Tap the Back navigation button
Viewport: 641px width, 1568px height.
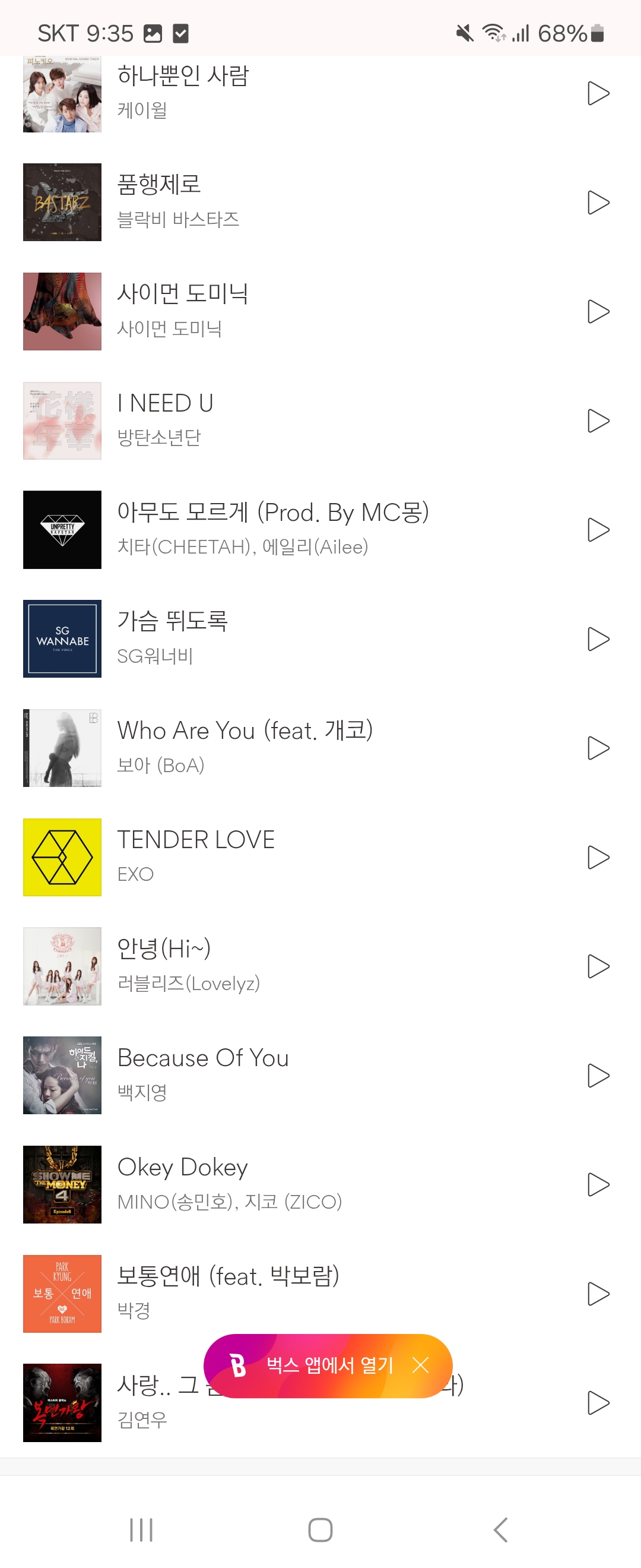click(500, 1526)
